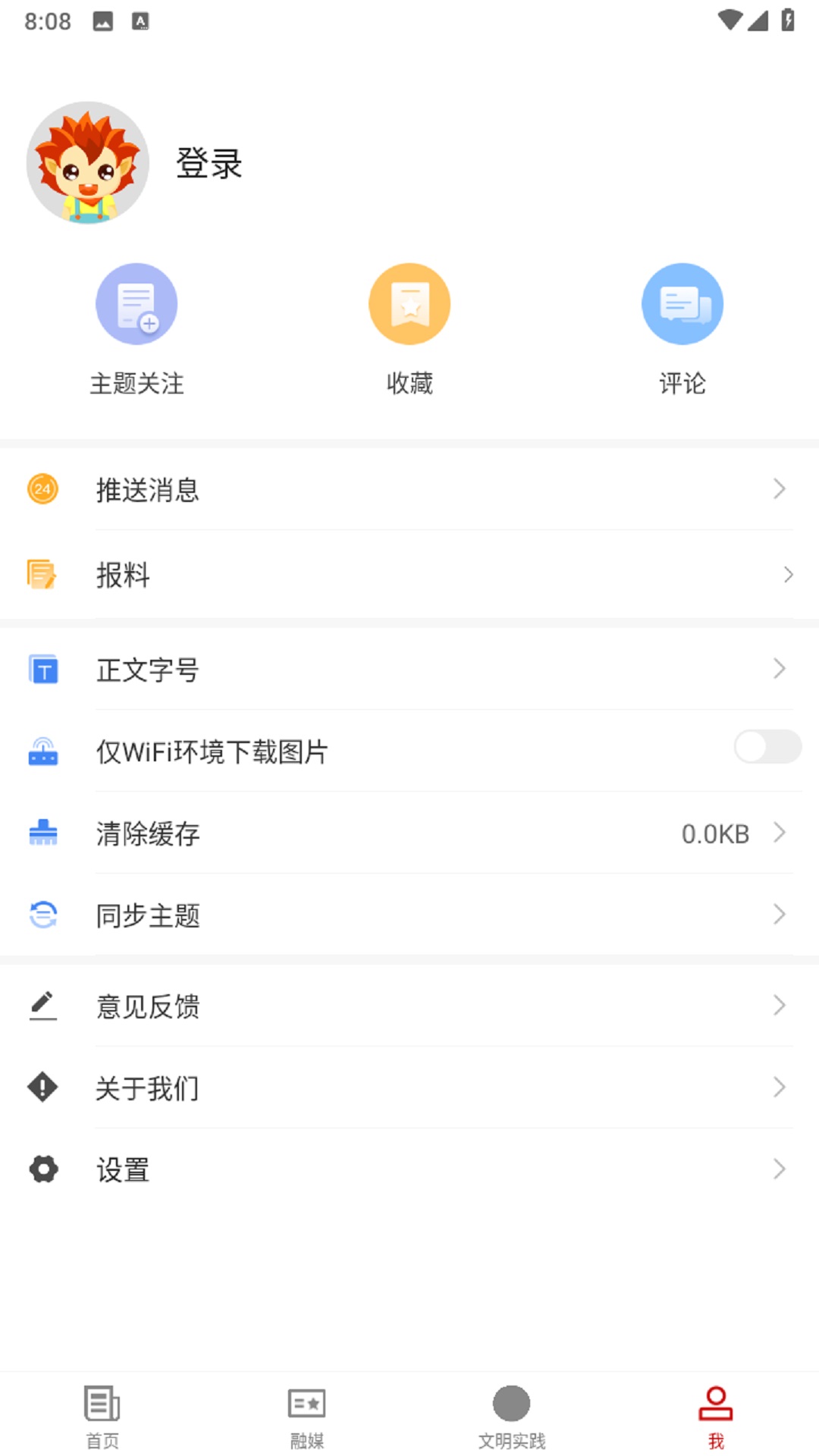Change 正文字号 text size

coord(409,670)
